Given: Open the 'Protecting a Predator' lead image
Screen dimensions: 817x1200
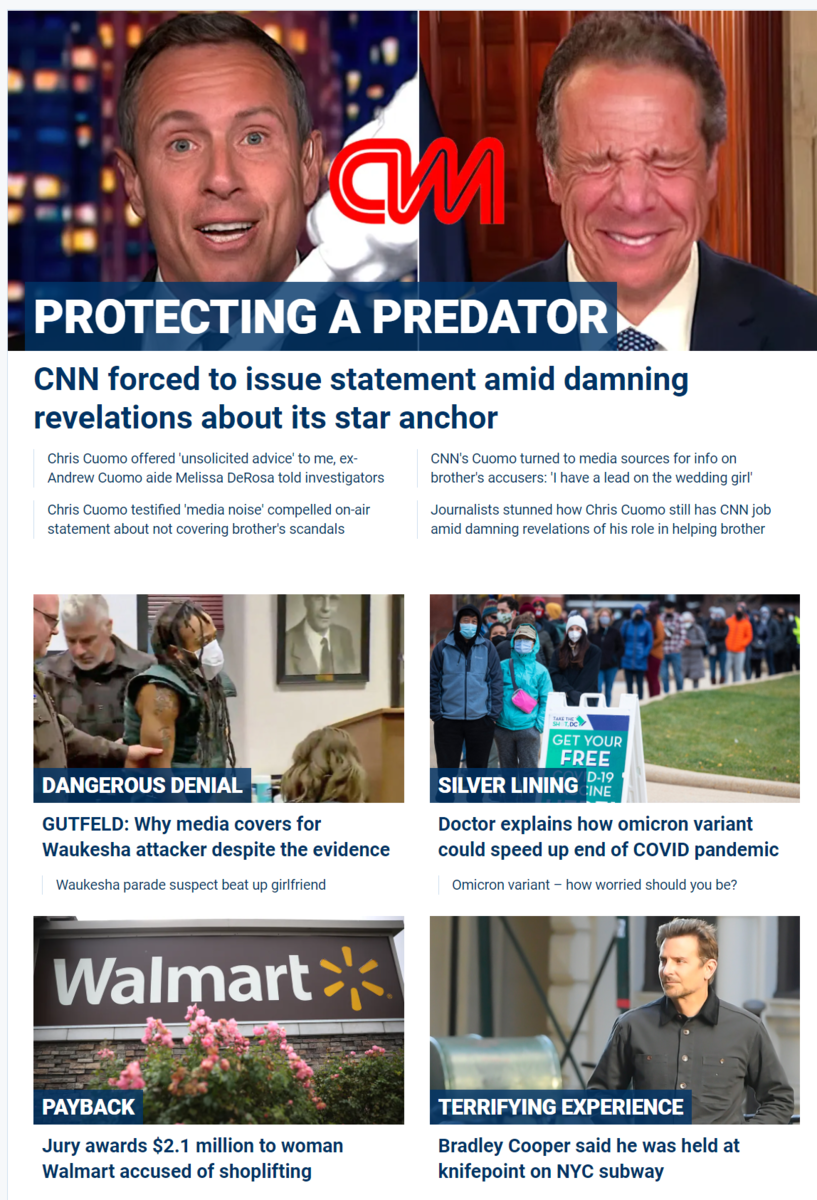Looking at the screenshot, I should pos(412,180).
